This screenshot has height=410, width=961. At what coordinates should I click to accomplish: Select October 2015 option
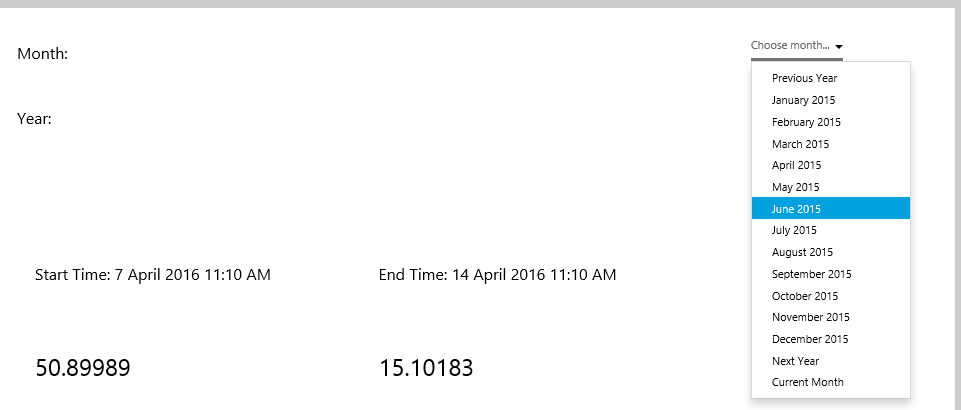coord(805,296)
